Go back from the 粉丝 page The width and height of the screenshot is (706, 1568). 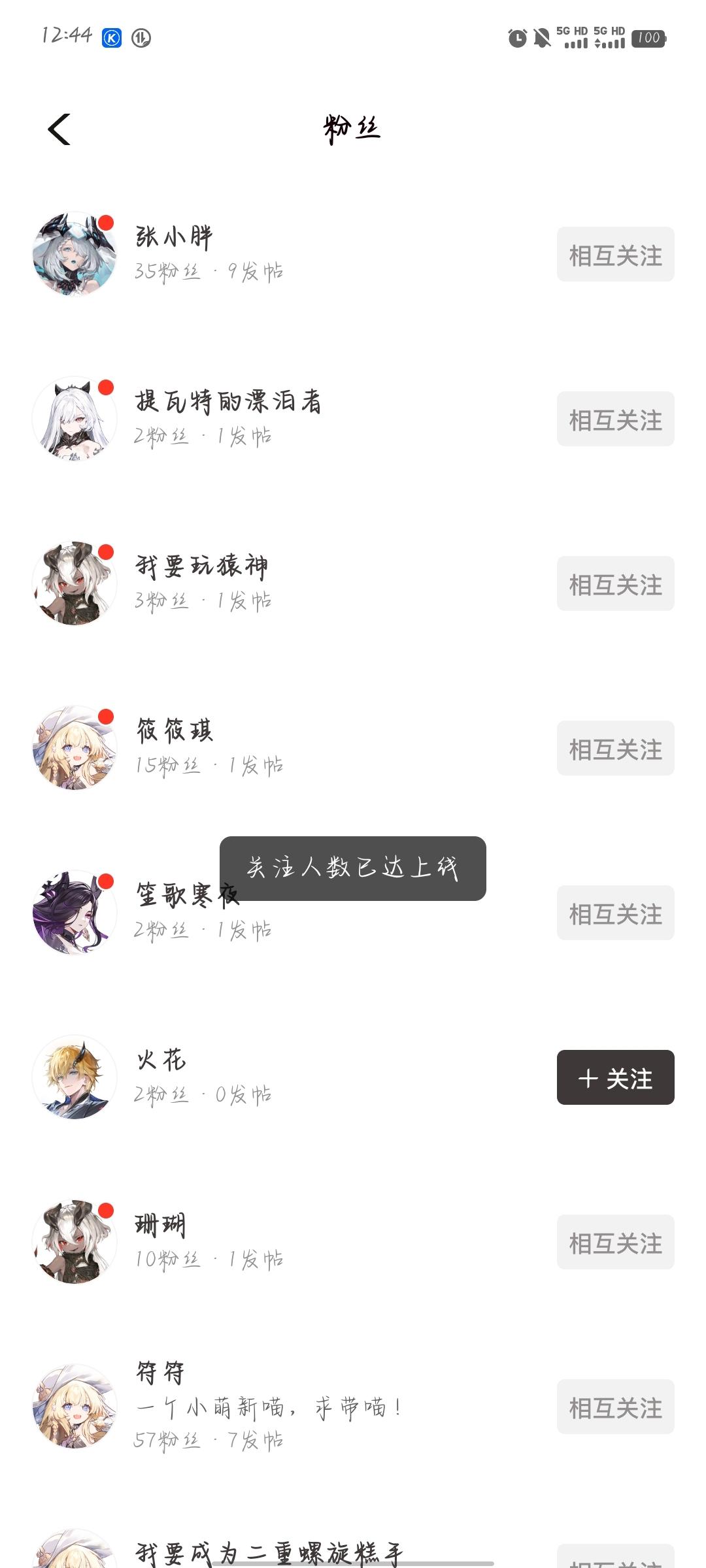point(59,129)
